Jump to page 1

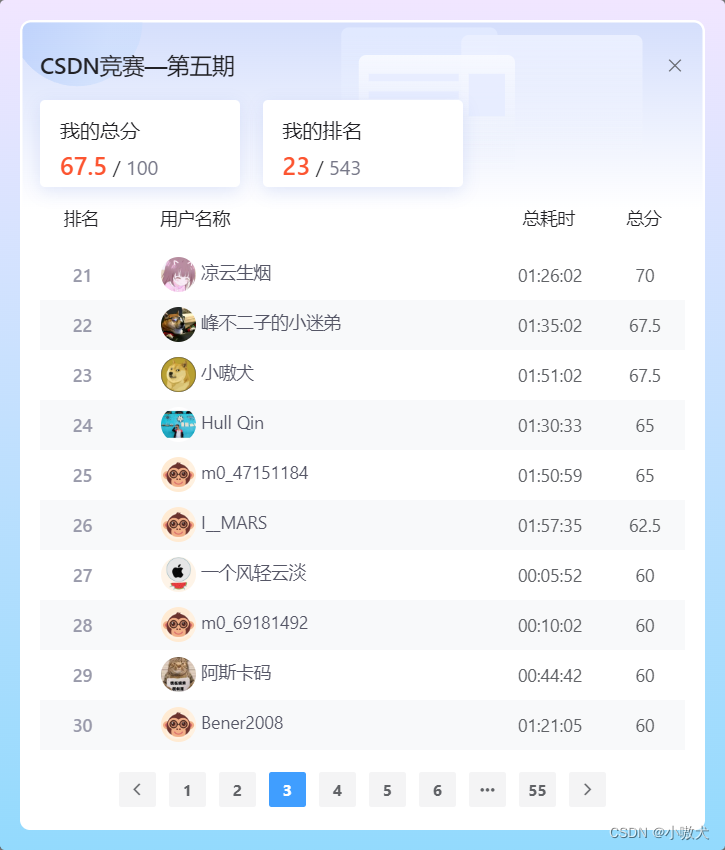coord(187,790)
